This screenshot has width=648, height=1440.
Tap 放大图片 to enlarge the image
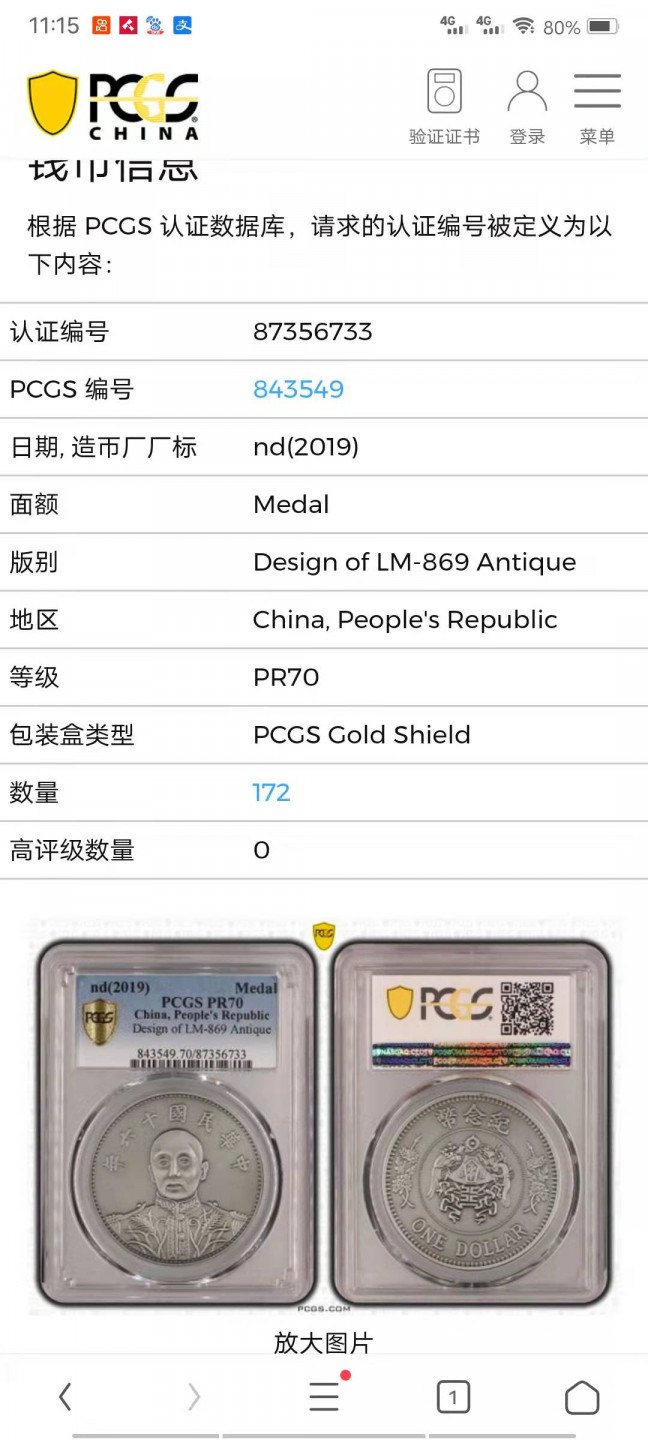pos(323,1342)
